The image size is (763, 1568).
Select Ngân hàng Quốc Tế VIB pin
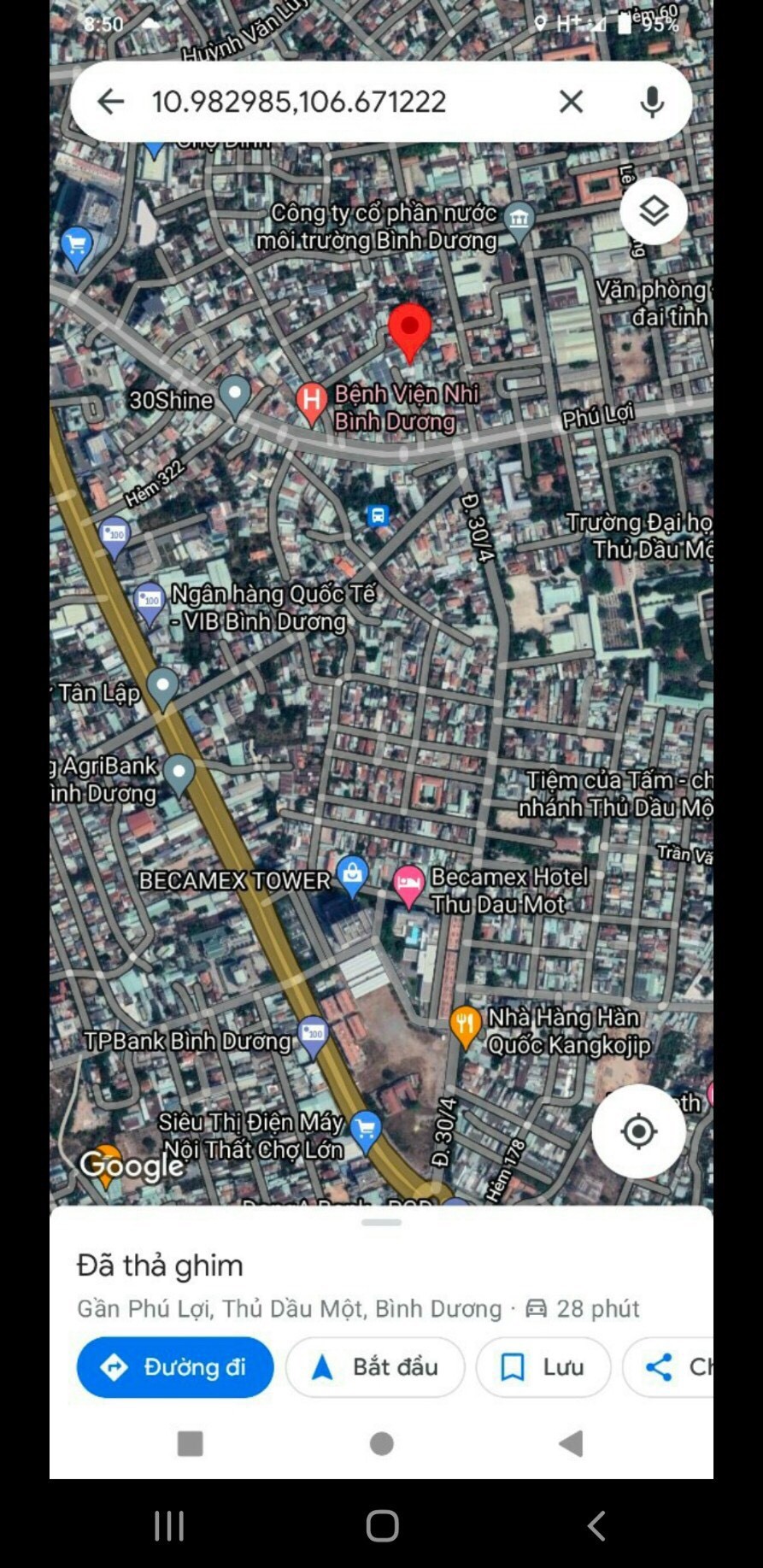(x=150, y=601)
